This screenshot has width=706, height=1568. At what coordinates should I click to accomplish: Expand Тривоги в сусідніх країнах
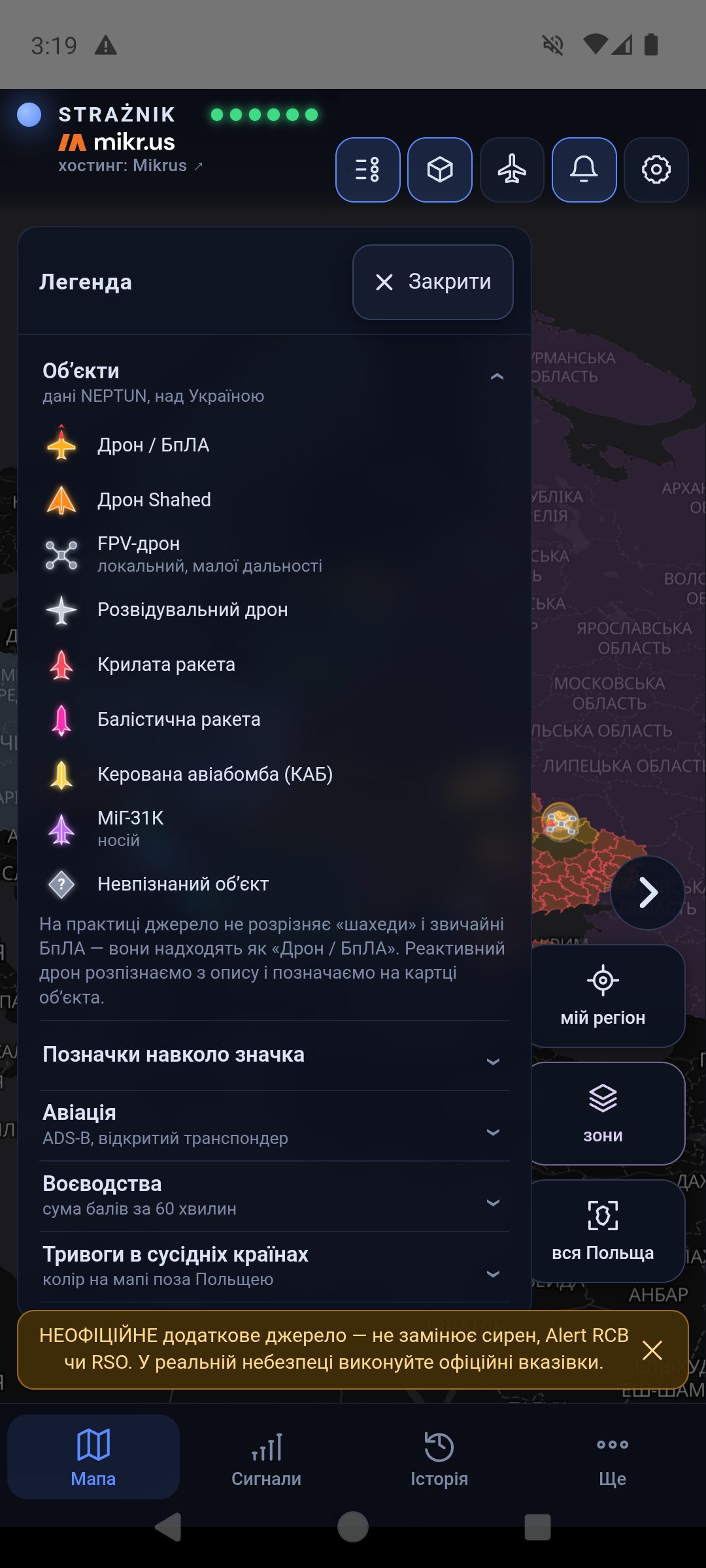(x=275, y=1266)
